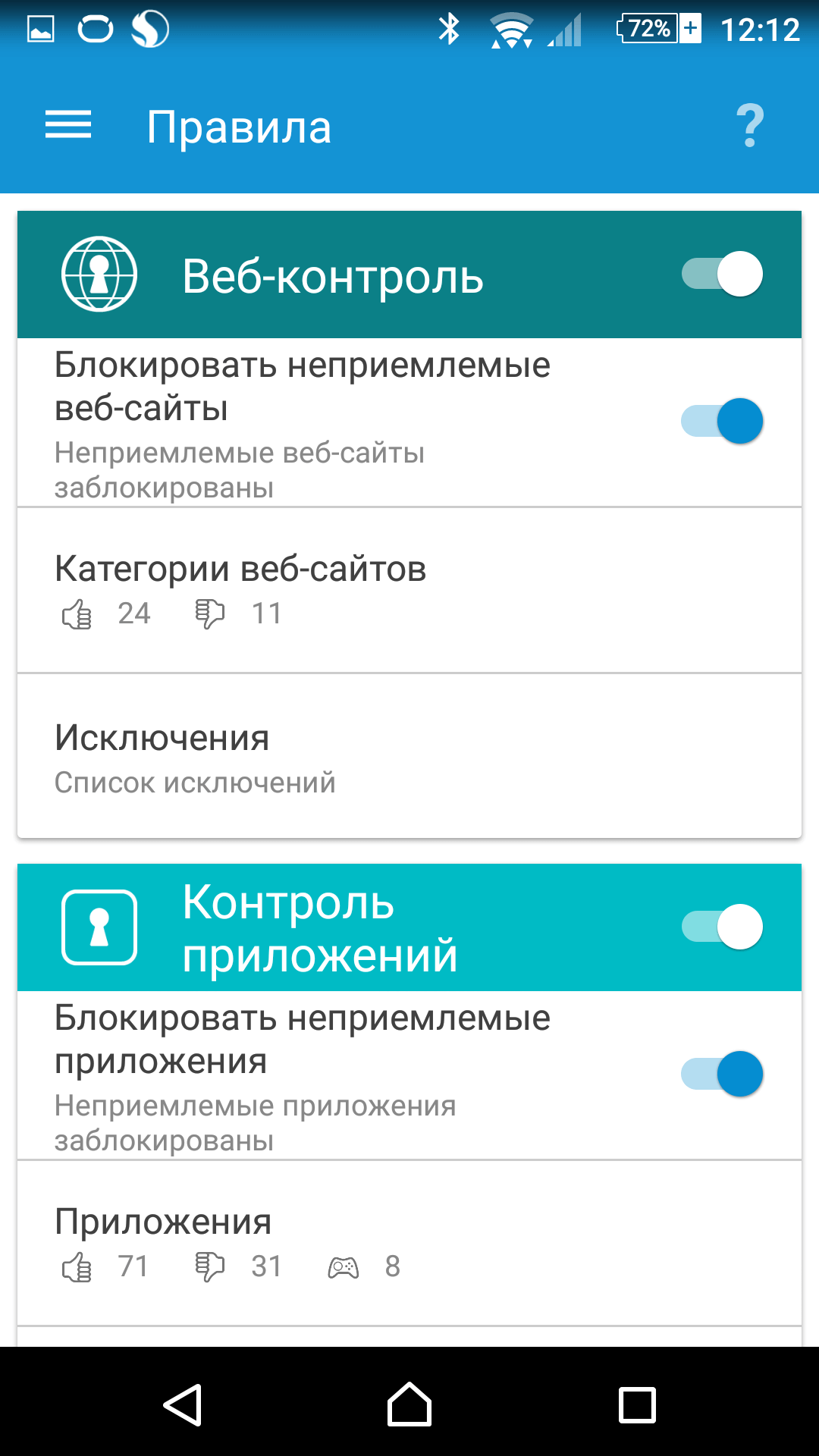Toggle the Контроль приложений switch
The width and height of the screenshot is (819, 1456).
(723, 927)
